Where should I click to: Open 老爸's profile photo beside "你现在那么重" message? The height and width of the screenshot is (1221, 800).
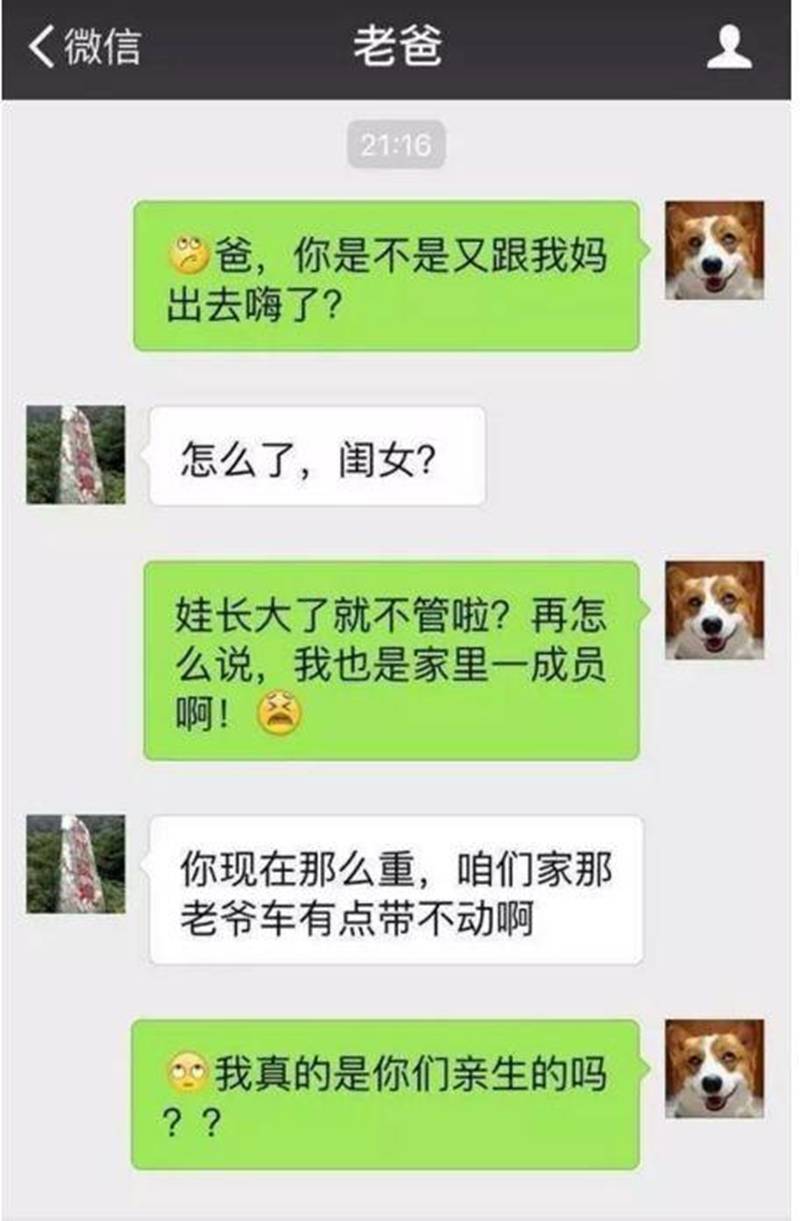(x=76, y=863)
